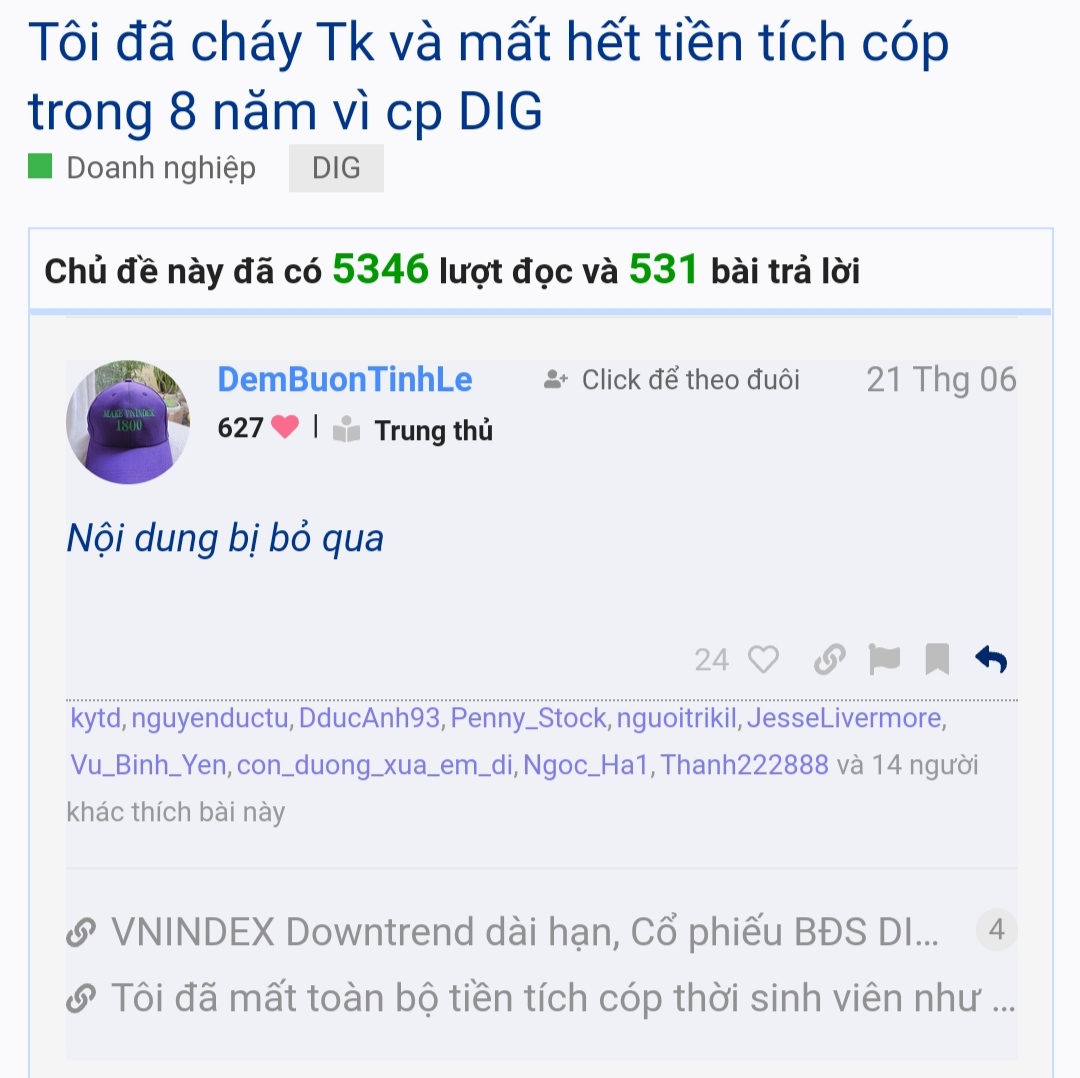Open Thanh222888's profile
Screen dimensions: 1080x1078
[x=745, y=765]
